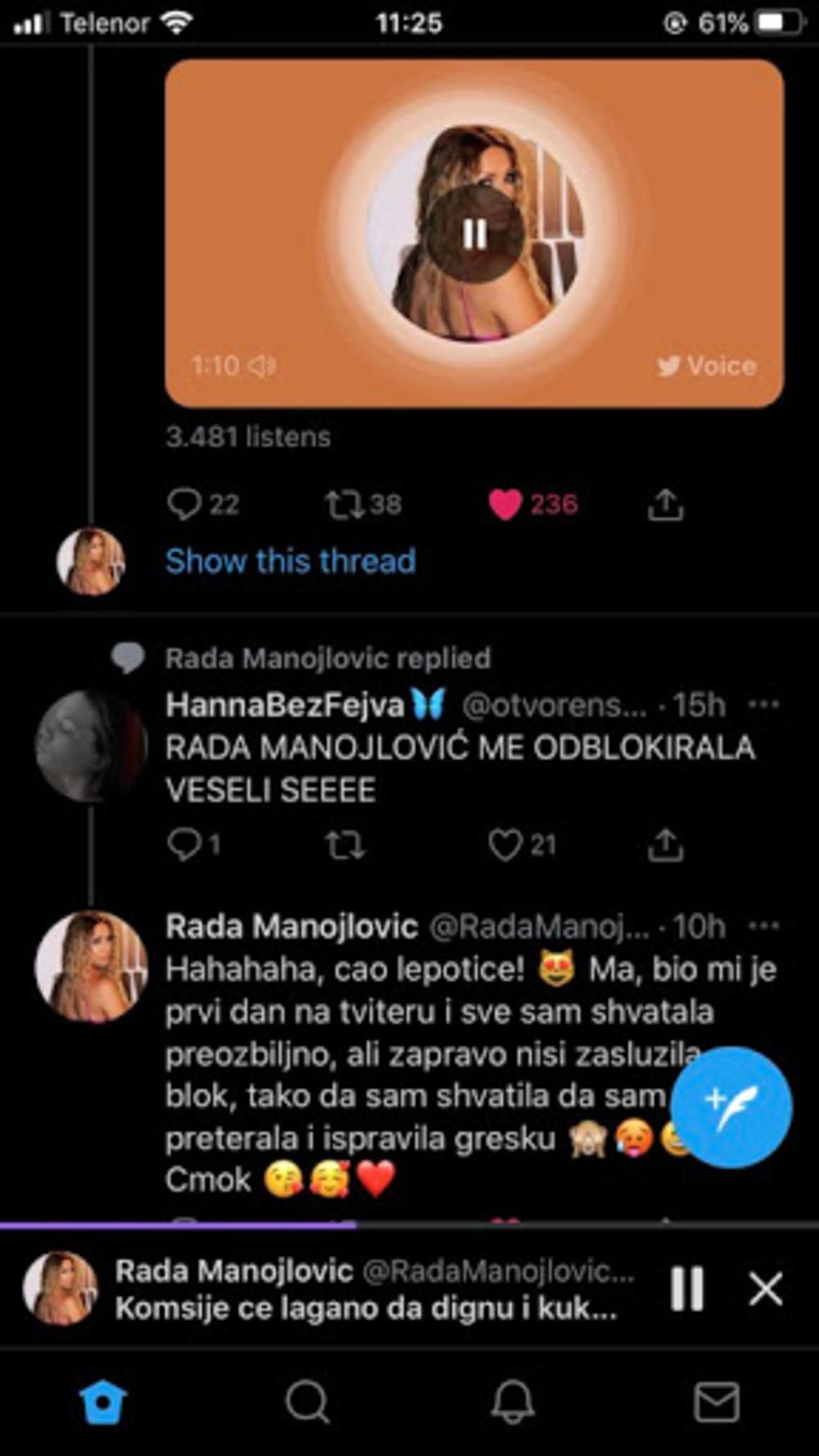The width and height of the screenshot is (819, 1456).
Task: Compose a new tweet
Action: click(731, 1106)
